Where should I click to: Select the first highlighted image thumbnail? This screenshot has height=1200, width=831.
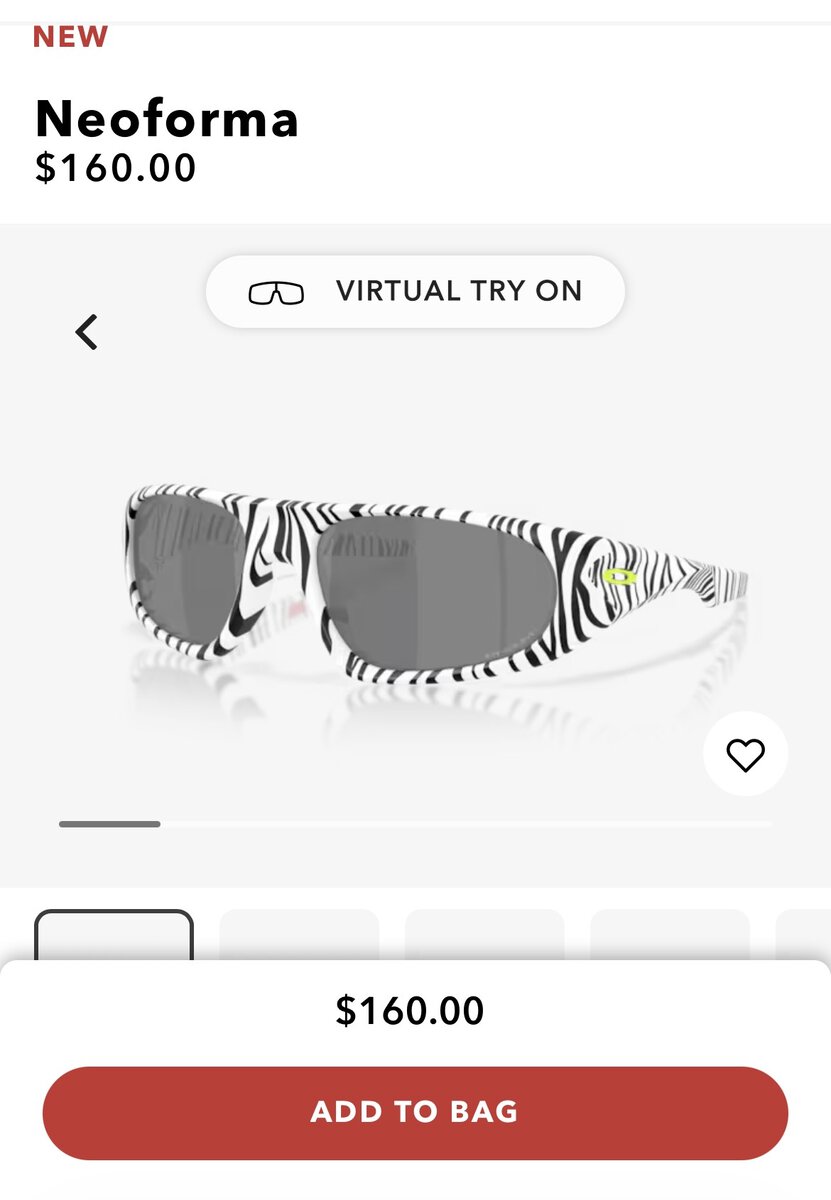(x=114, y=936)
